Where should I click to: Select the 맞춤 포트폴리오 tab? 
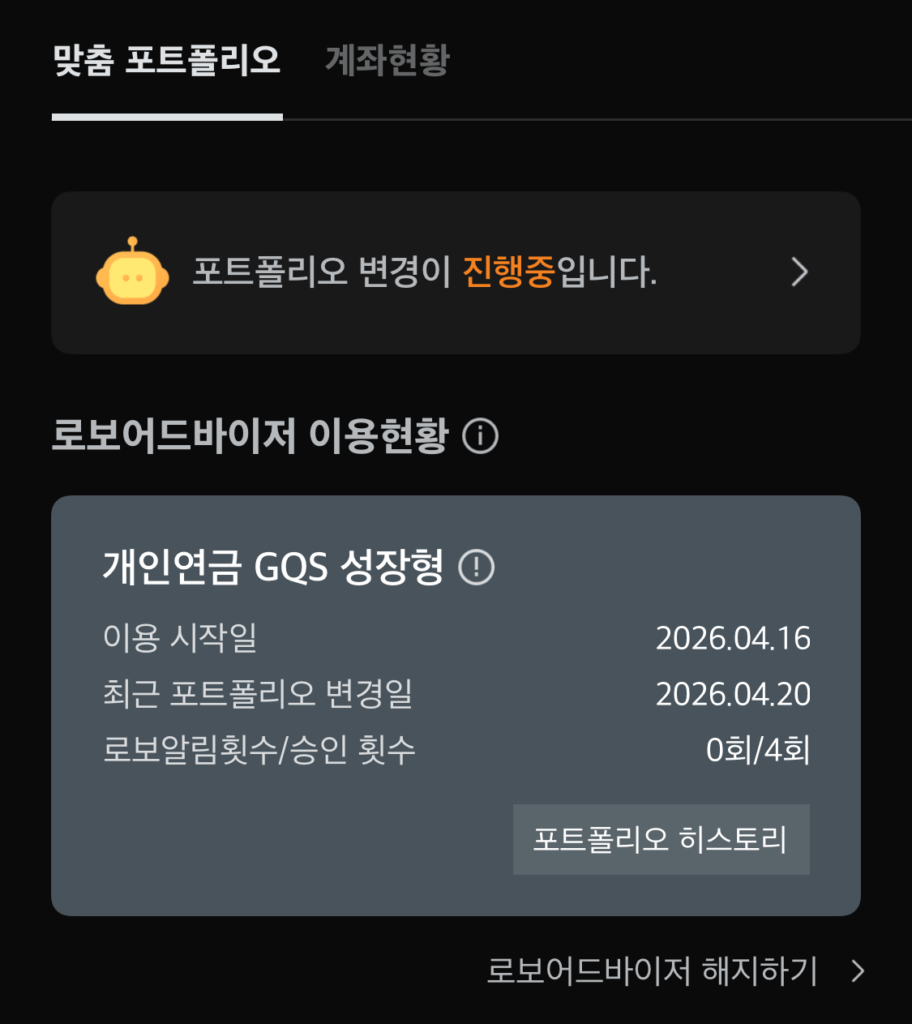pyautogui.click(x=166, y=62)
